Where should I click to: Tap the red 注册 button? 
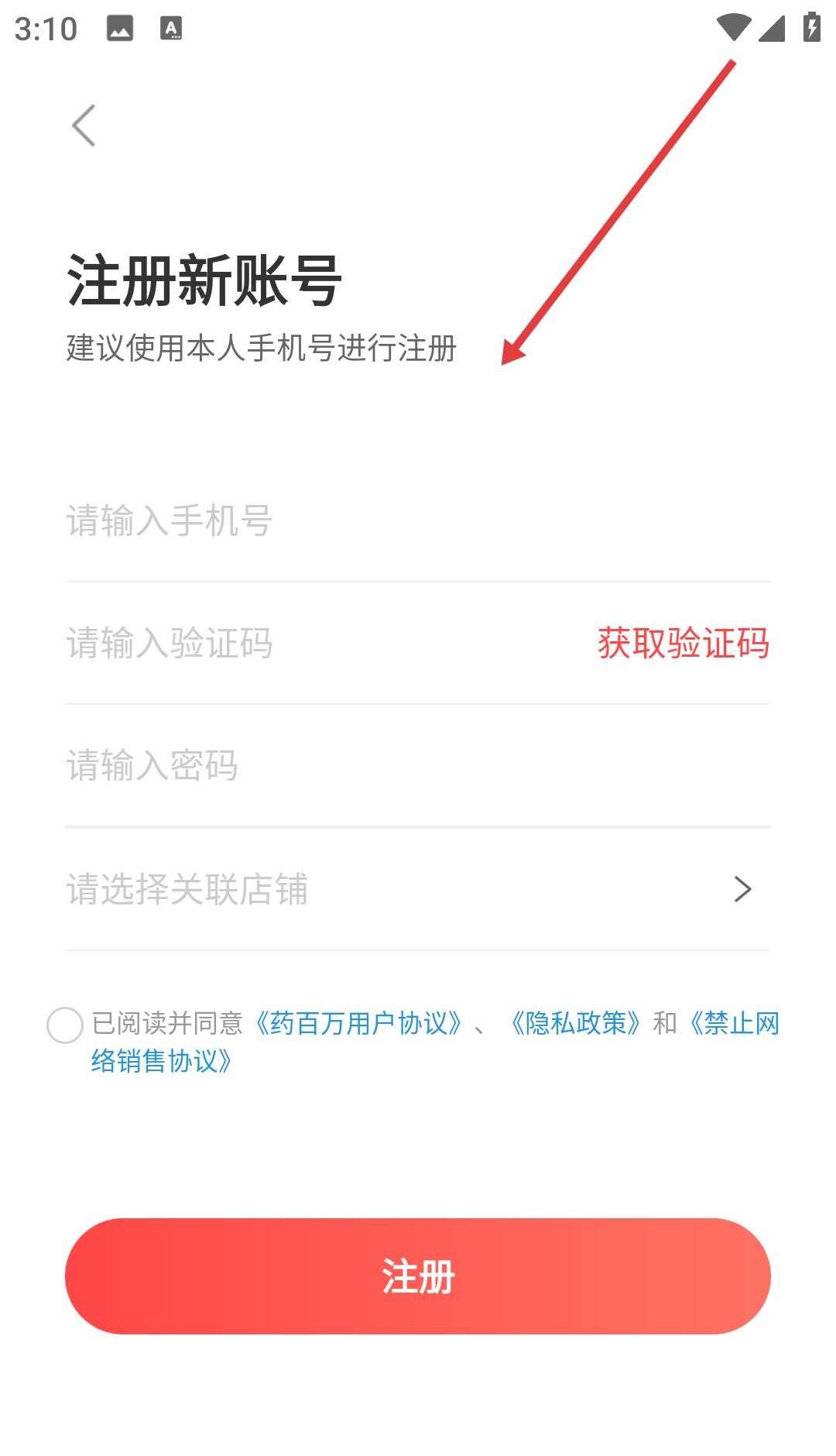point(418,1276)
